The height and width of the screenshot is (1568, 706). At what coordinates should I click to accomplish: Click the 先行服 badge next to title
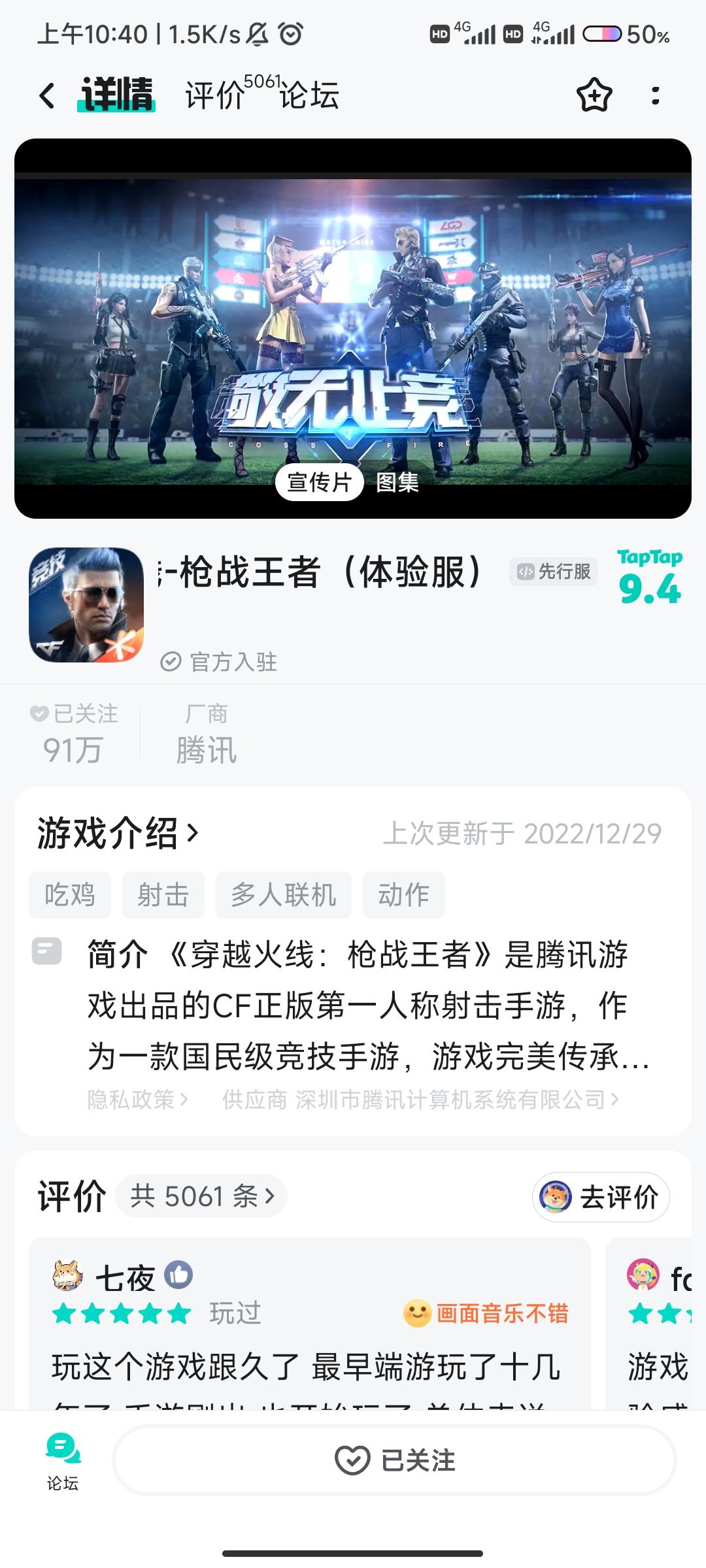point(553,572)
